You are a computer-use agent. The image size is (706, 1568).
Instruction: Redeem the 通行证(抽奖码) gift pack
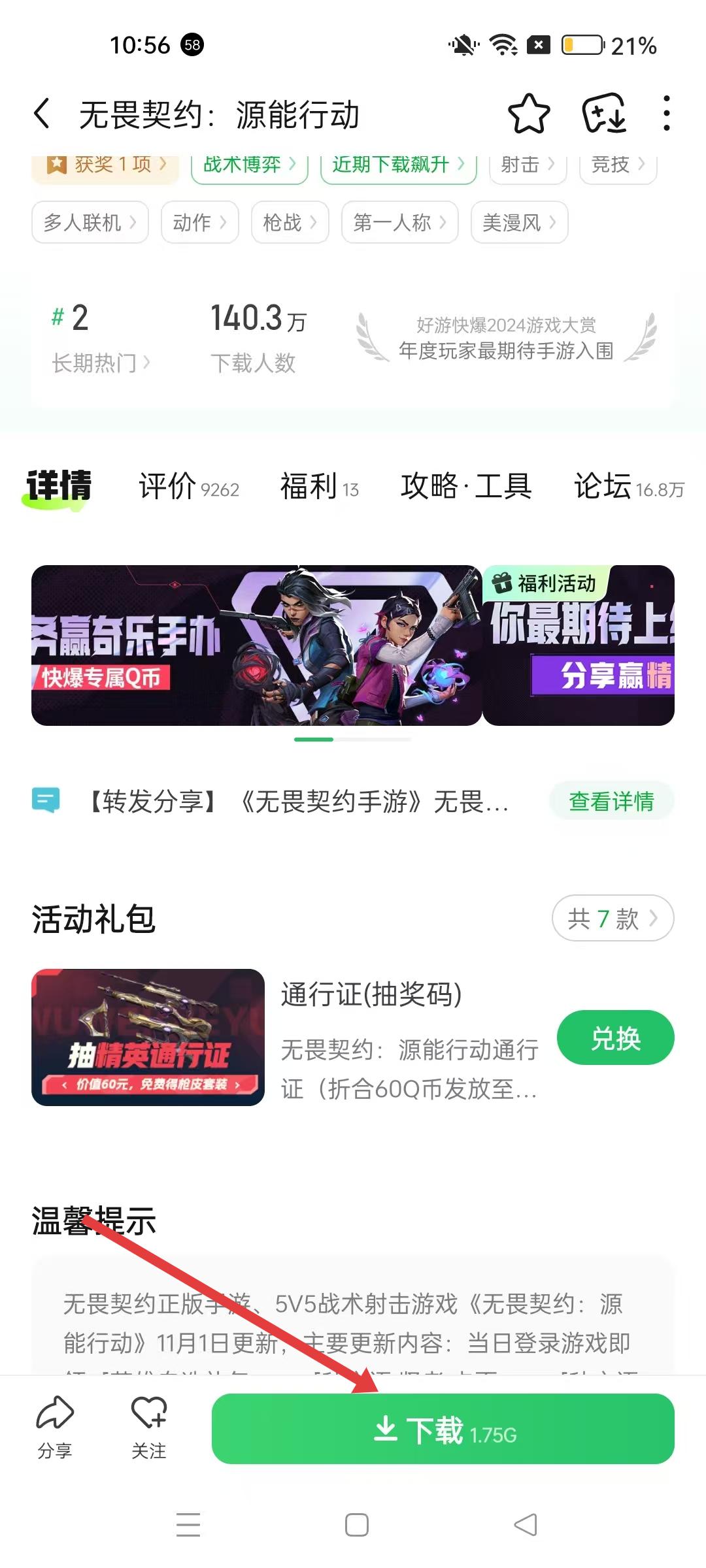[x=615, y=1038]
